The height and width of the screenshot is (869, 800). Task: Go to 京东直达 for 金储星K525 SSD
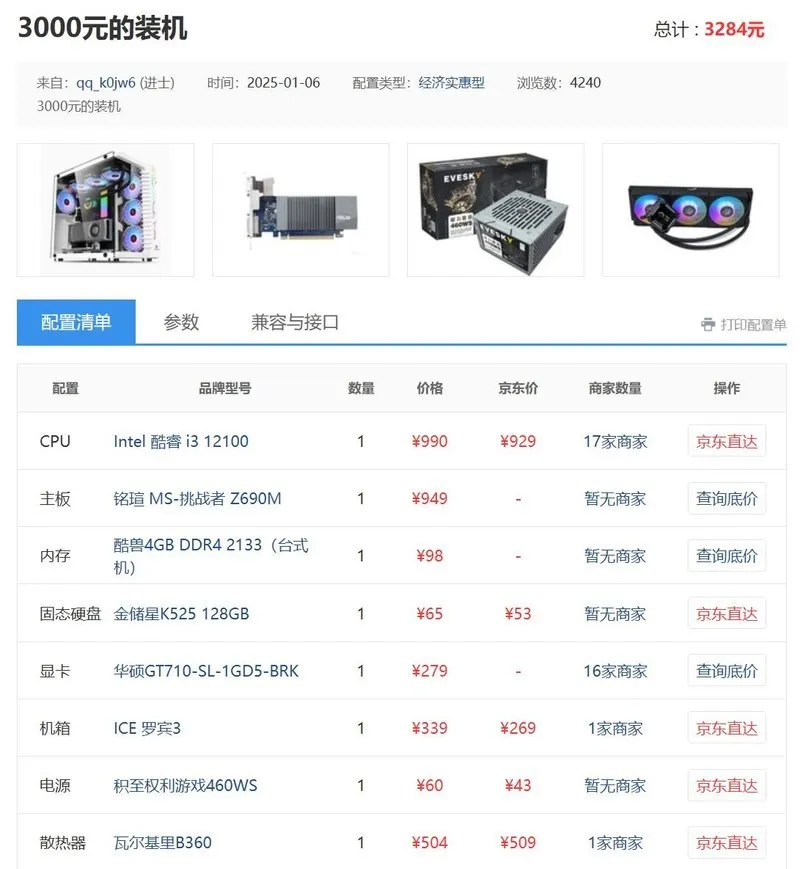point(726,613)
